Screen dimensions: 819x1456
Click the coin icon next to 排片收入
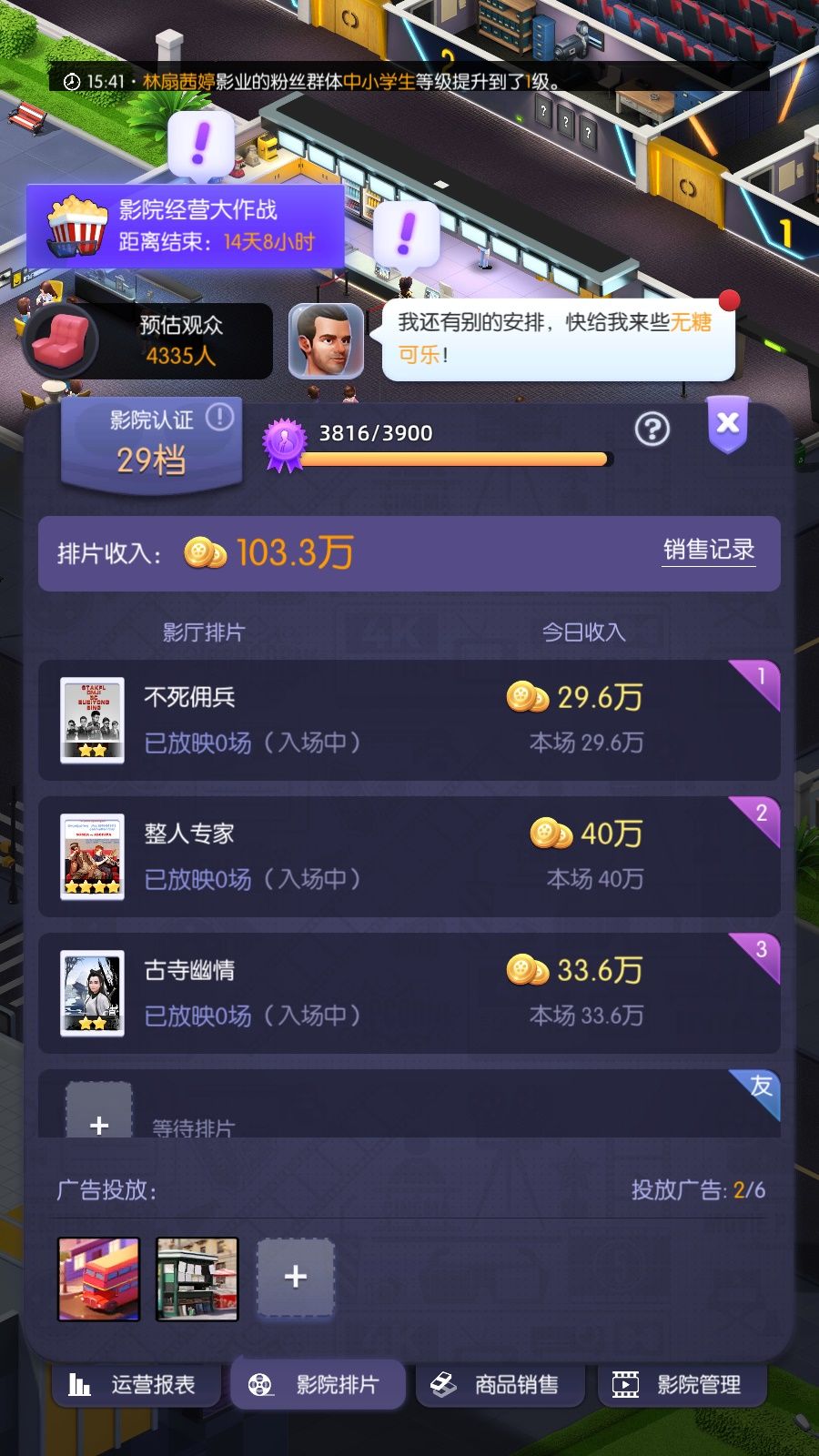coord(206,552)
